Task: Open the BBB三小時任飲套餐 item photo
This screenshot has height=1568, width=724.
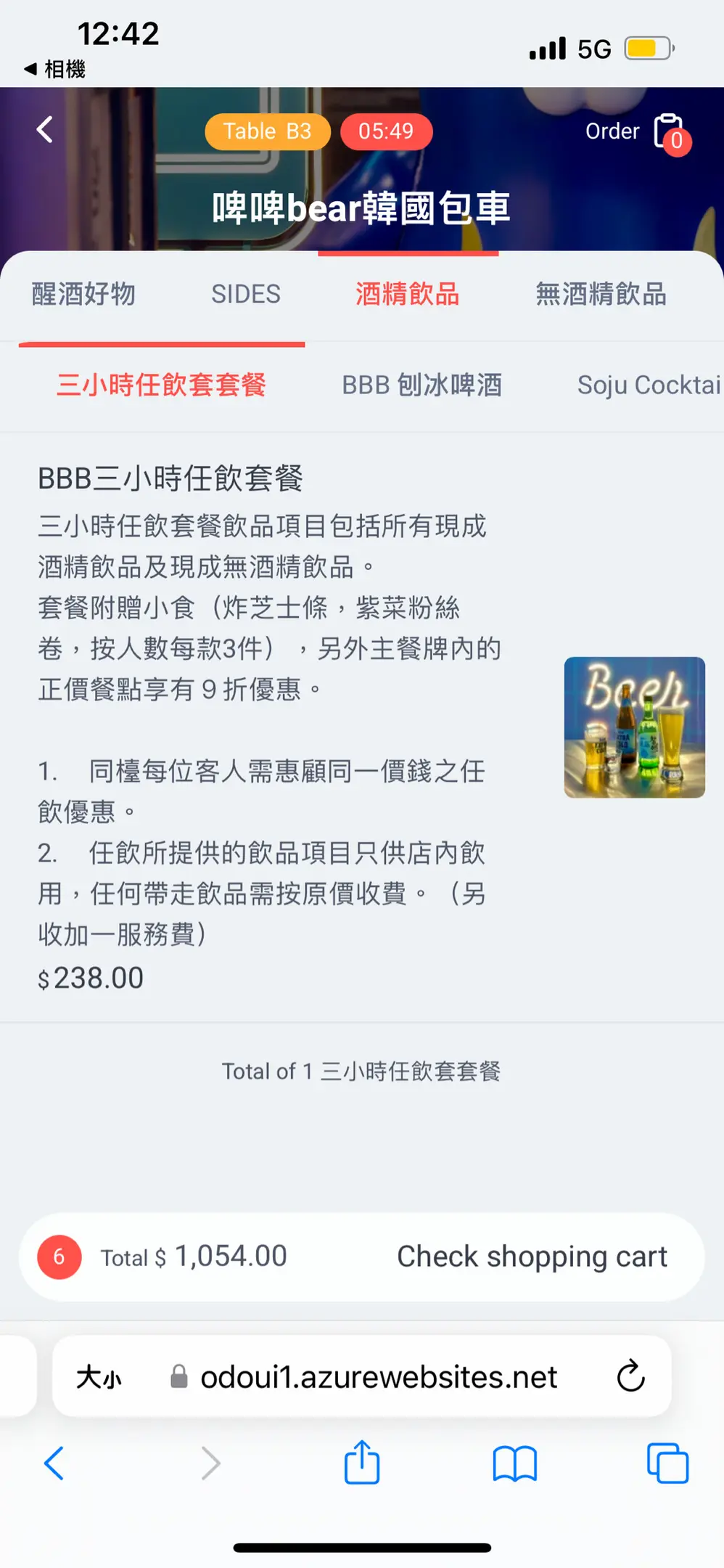Action: click(634, 727)
